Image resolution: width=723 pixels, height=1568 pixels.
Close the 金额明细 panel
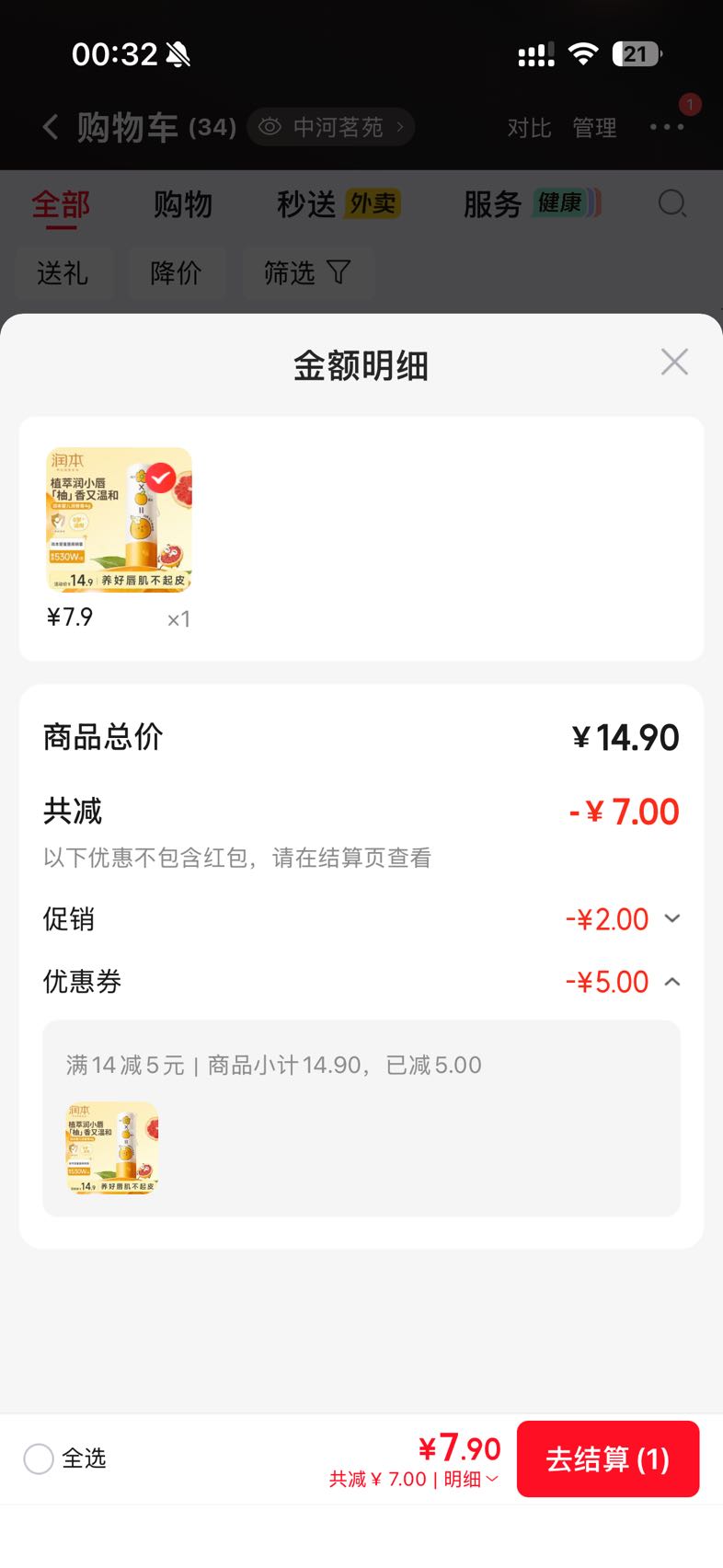tap(674, 362)
